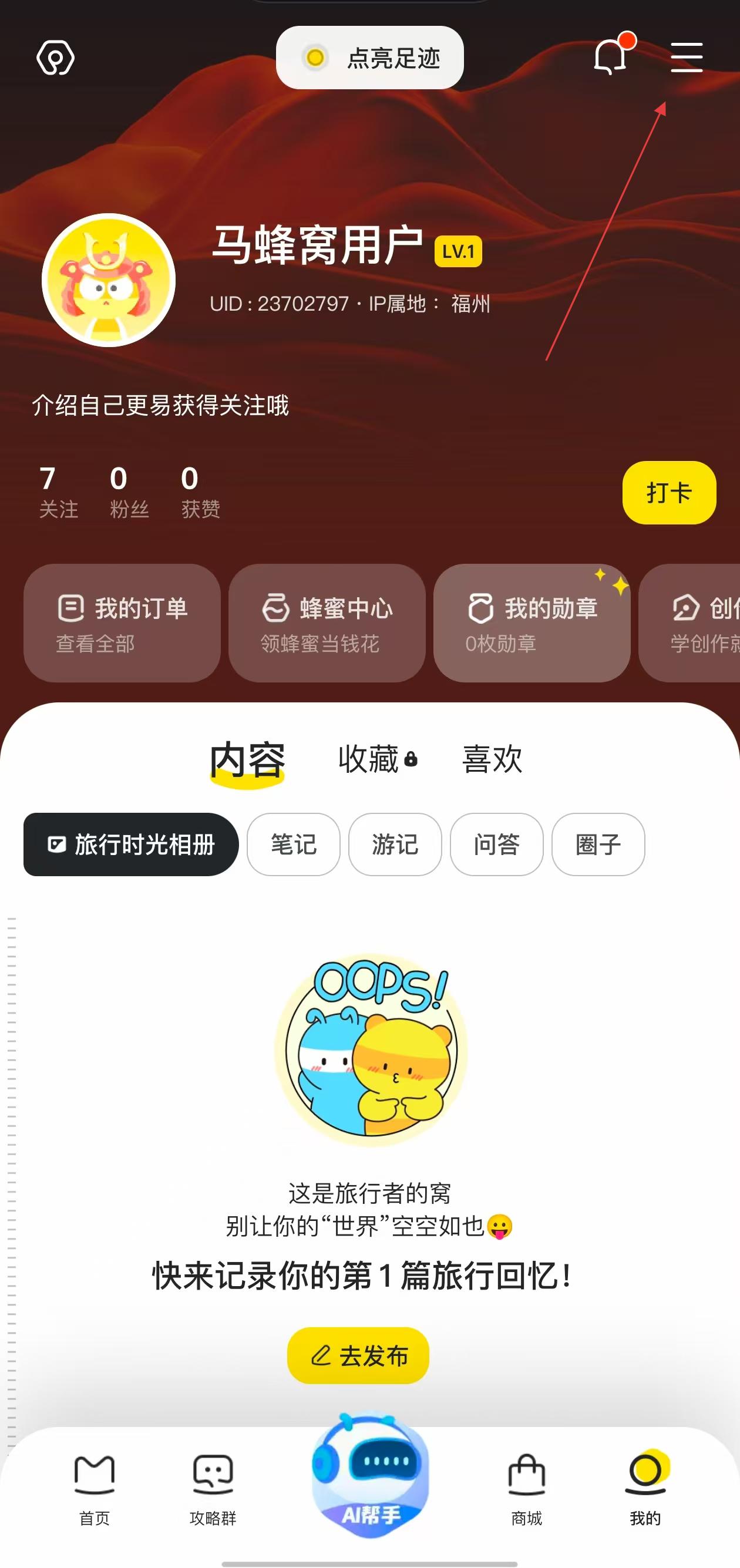
Task: Open 我的订单 card
Action: click(122, 623)
